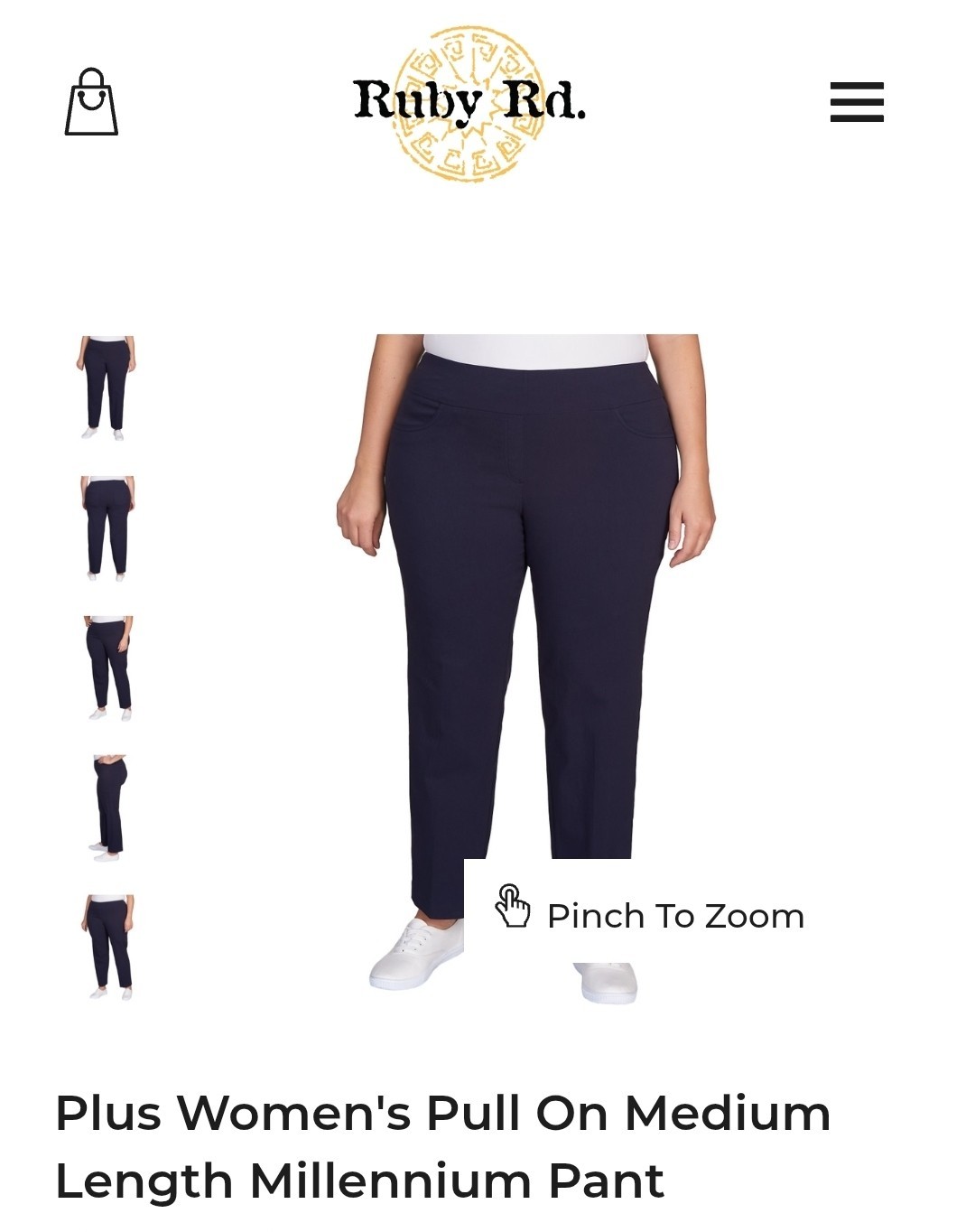Select the fourth side-view thumbnail

coord(108,807)
